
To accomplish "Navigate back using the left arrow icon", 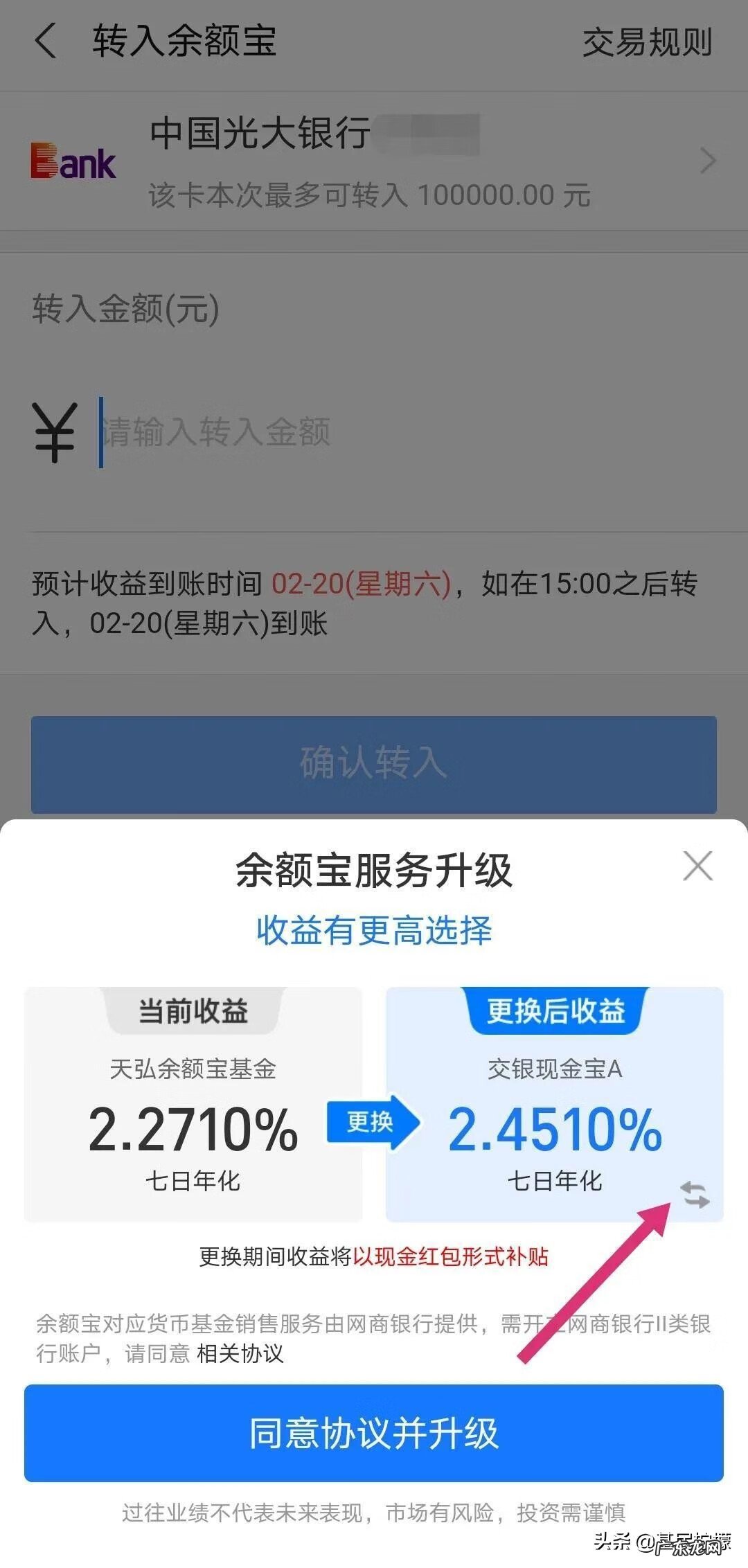I will click(44, 42).
